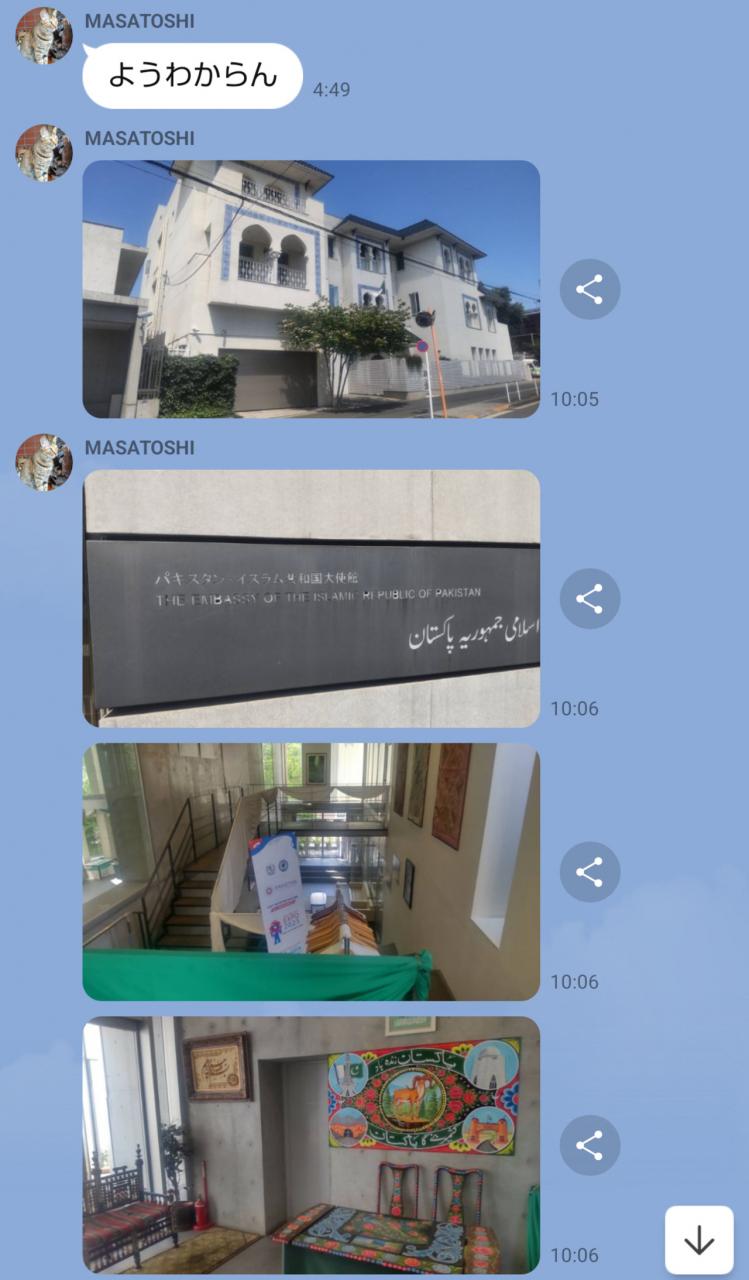Share the colorful furniture photo
This screenshot has width=749, height=1280.
(x=589, y=1145)
